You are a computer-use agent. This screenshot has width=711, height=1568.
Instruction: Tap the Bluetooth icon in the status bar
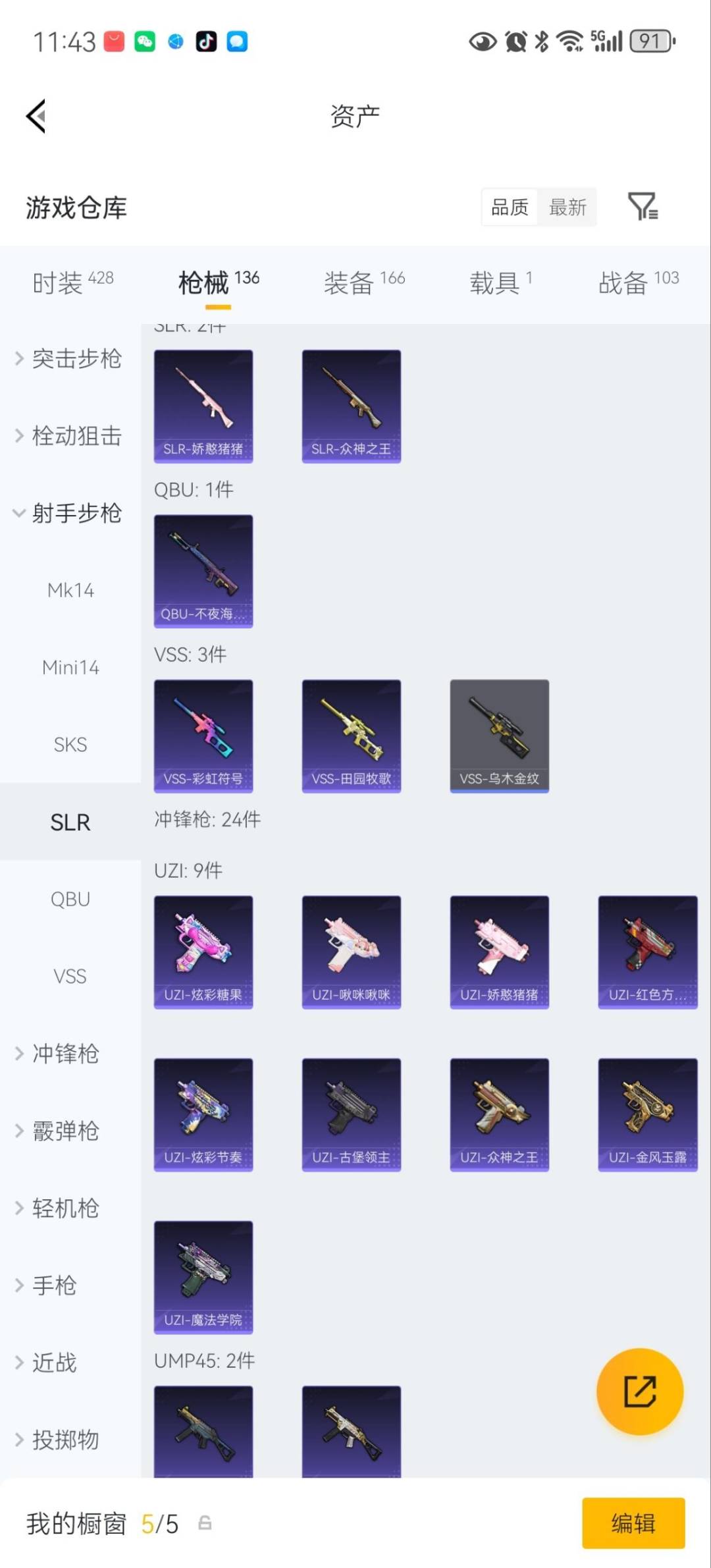click(542, 42)
